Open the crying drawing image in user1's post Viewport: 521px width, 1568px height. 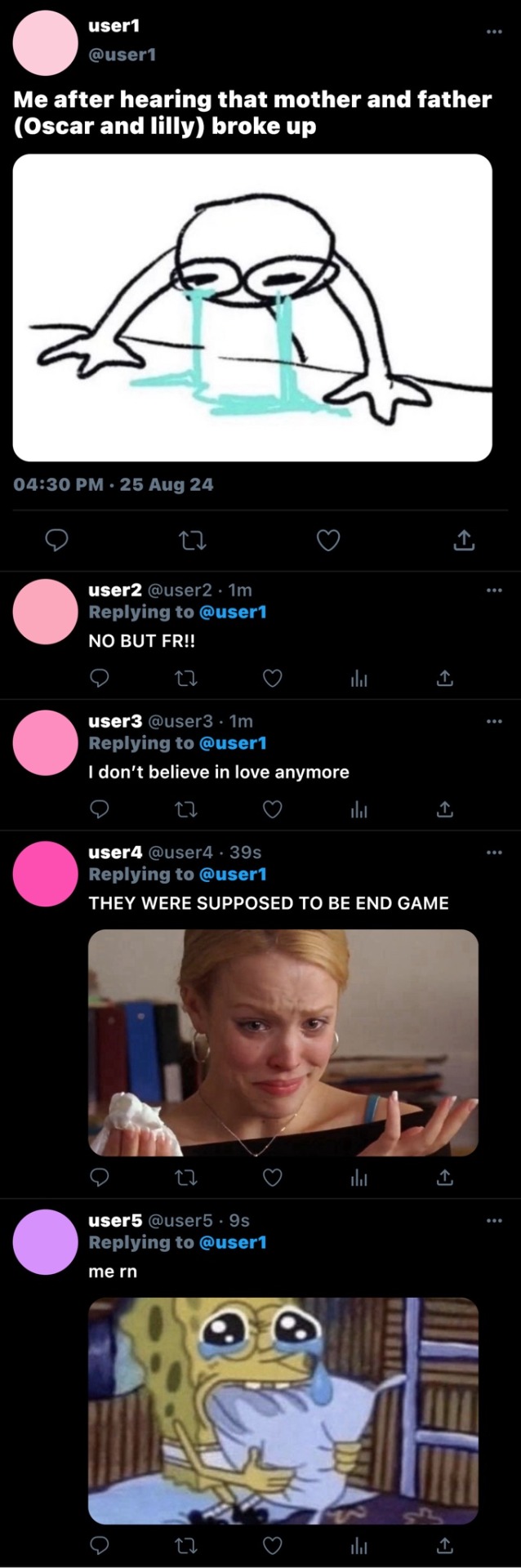tap(252, 308)
